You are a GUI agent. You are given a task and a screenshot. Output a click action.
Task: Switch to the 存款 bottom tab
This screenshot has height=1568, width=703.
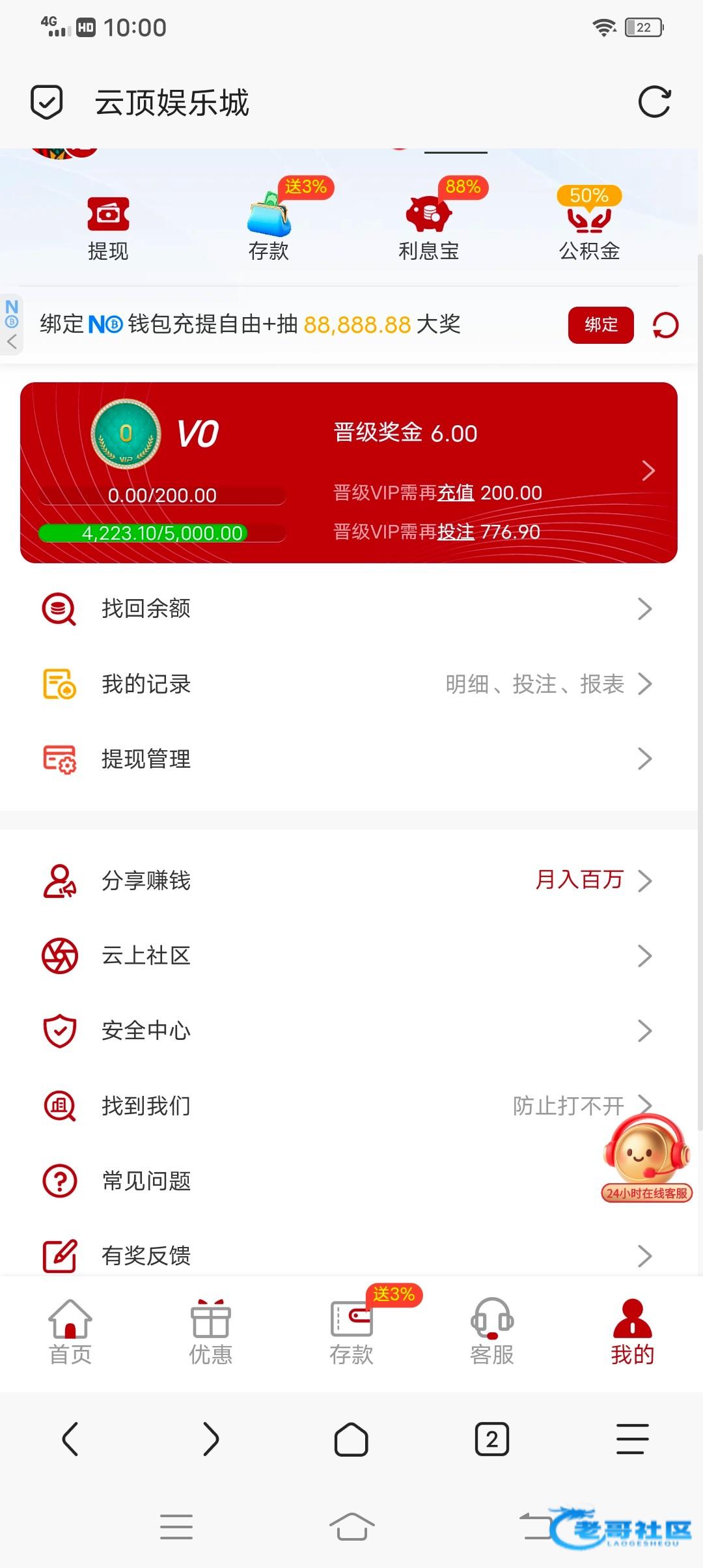[351, 1332]
